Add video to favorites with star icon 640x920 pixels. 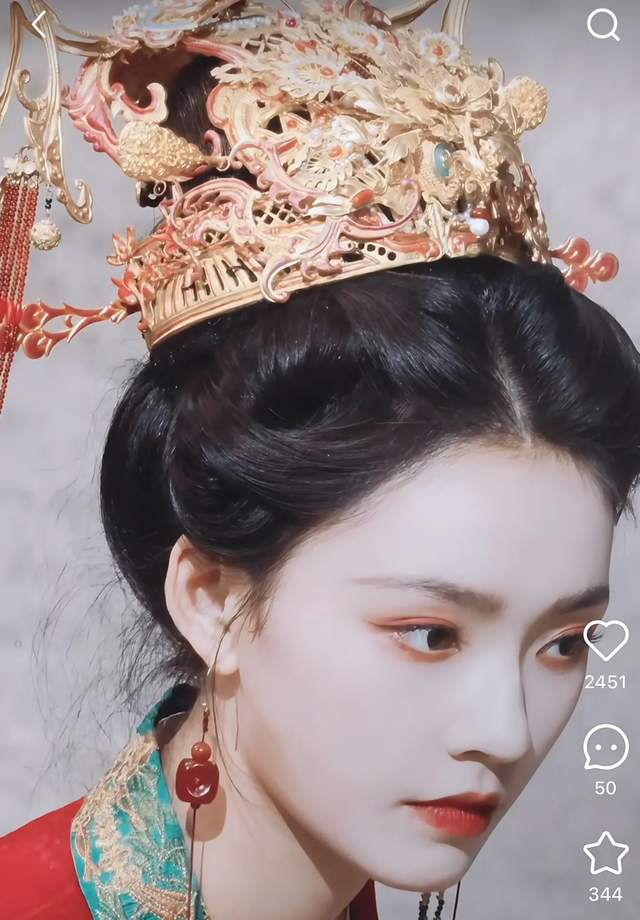(x=605, y=853)
